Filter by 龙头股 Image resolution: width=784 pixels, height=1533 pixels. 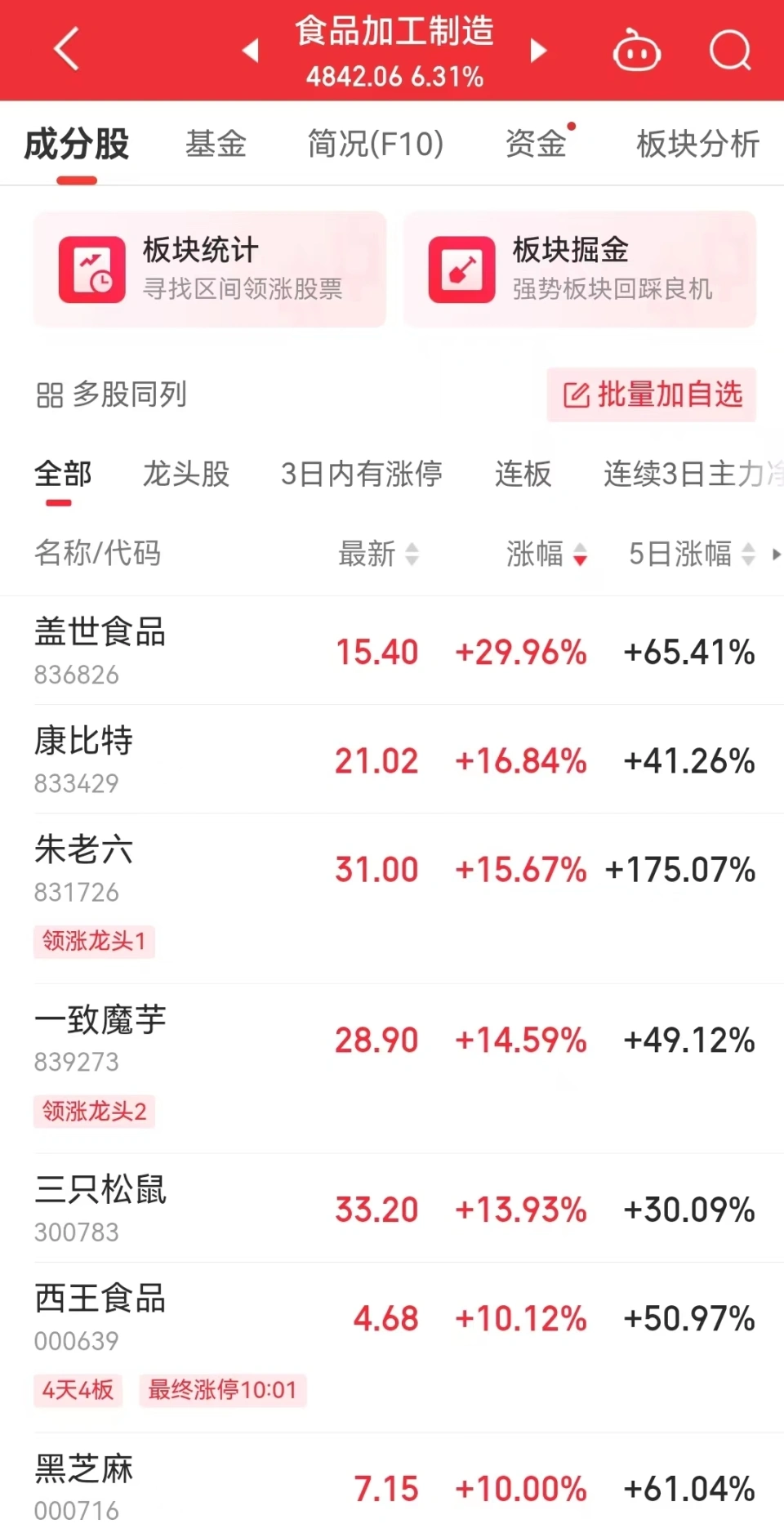pyautogui.click(x=186, y=474)
